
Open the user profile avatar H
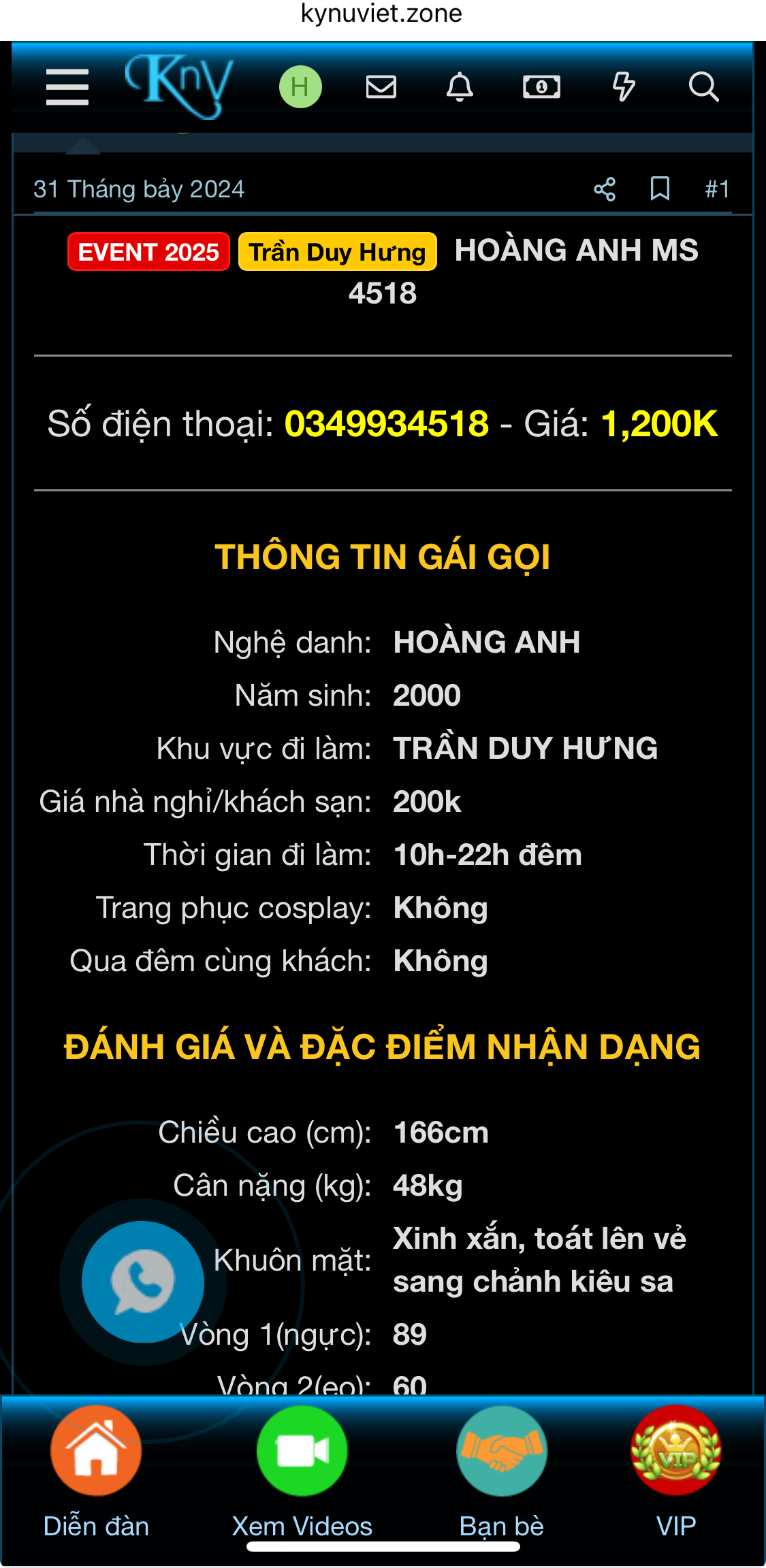coord(300,87)
